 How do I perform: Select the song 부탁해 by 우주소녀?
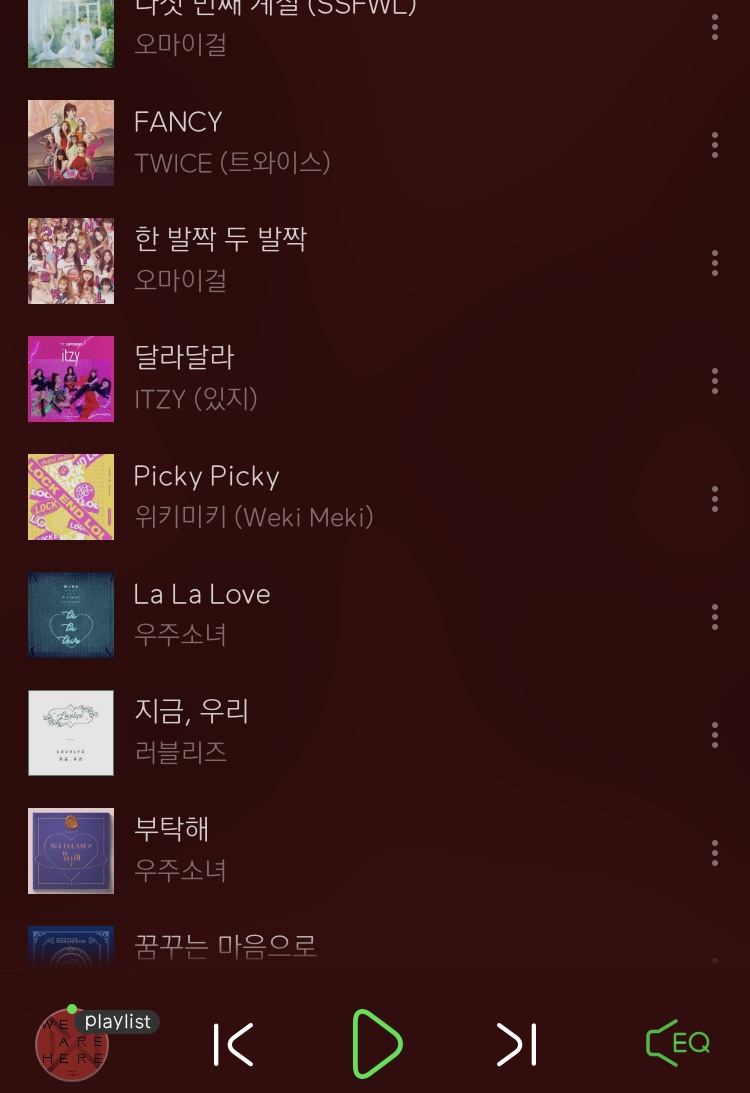coord(300,851)
